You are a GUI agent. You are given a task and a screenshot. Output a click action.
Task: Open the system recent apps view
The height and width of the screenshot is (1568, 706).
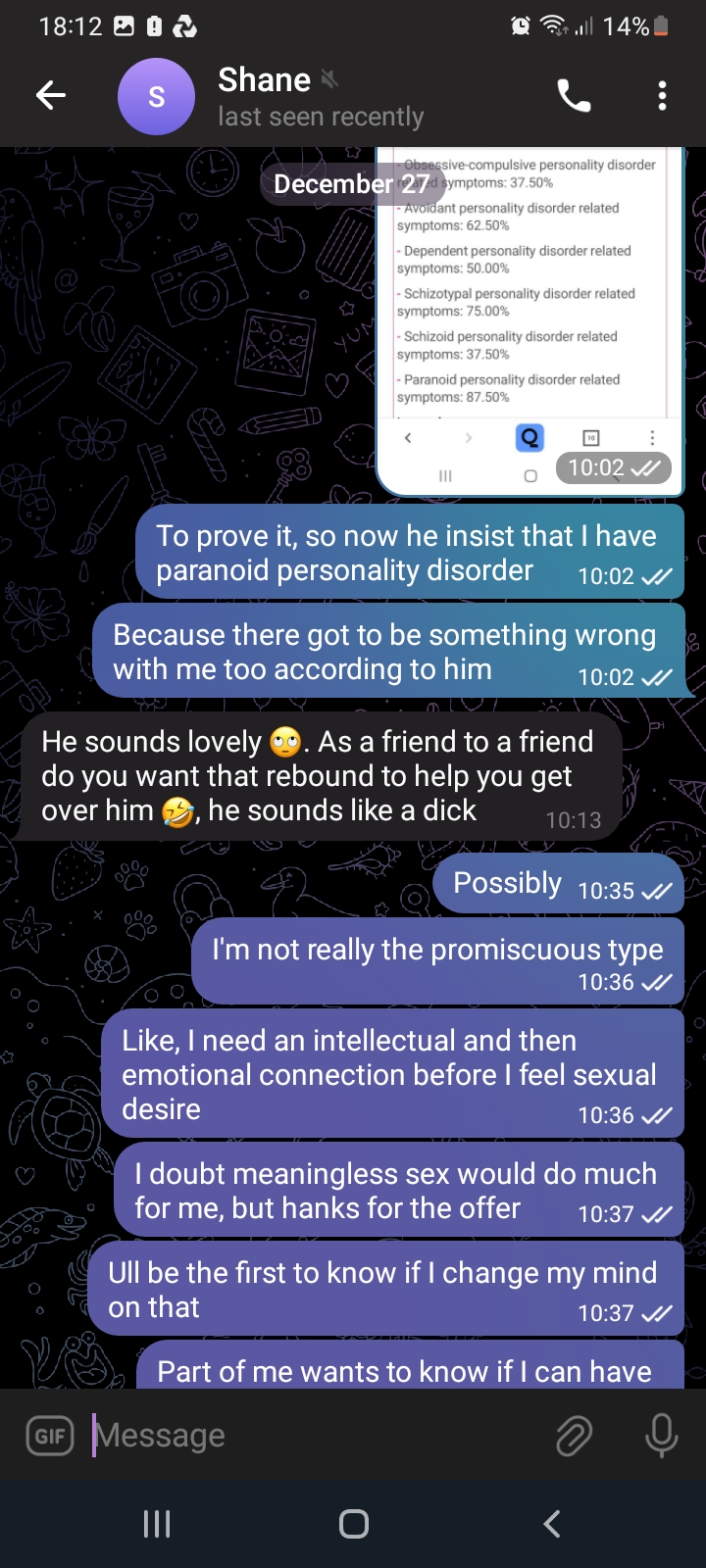pos(157,1524)
